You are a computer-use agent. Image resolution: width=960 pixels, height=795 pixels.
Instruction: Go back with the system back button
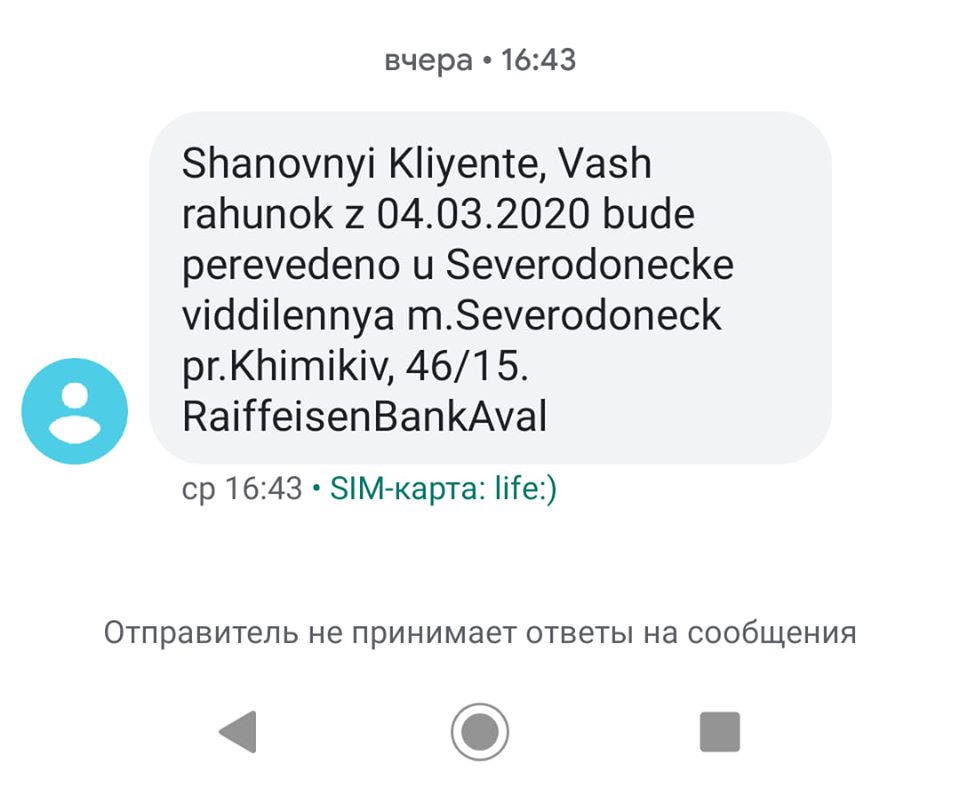point(239,732)
